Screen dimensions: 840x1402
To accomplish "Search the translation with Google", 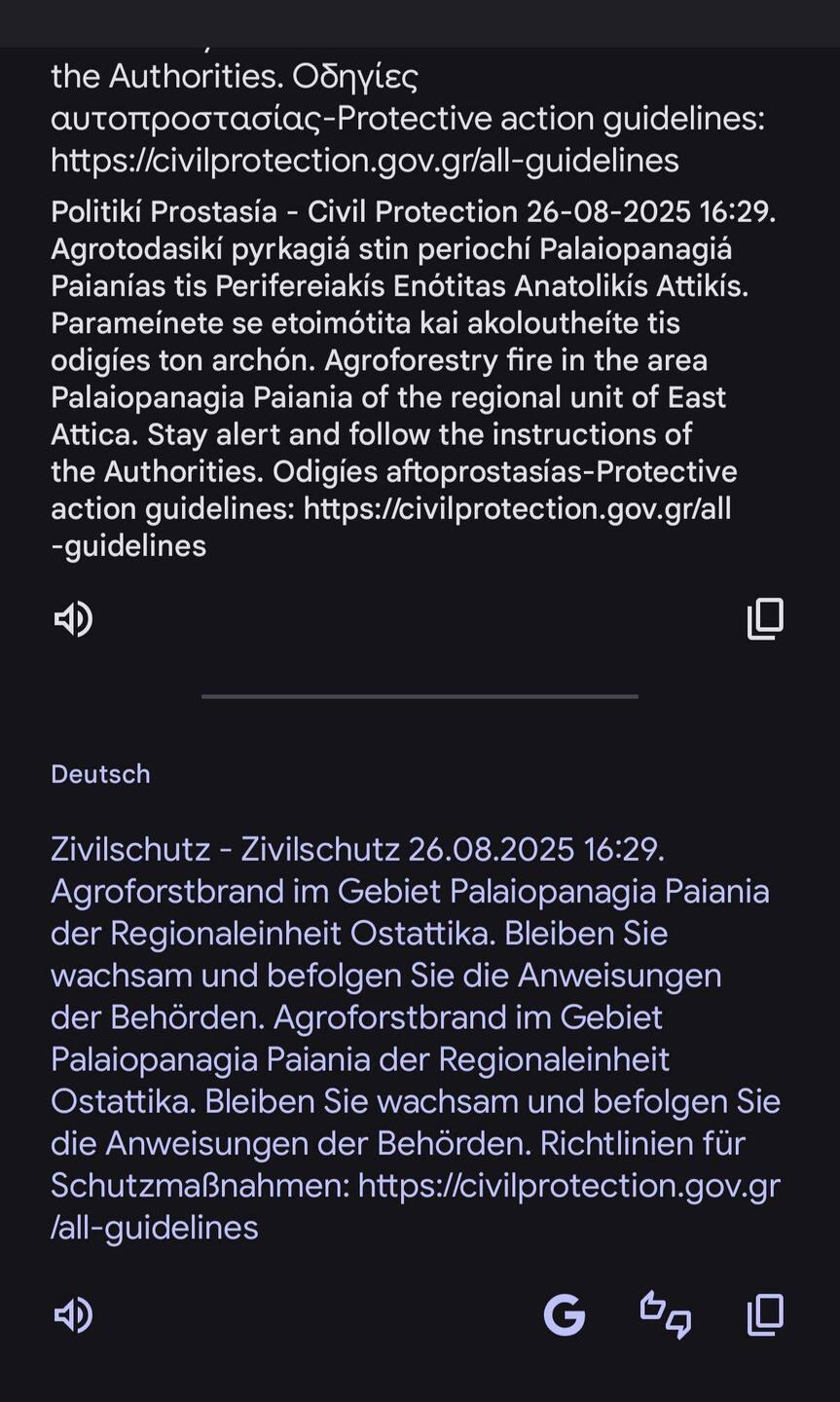I will click(565, 1315).
